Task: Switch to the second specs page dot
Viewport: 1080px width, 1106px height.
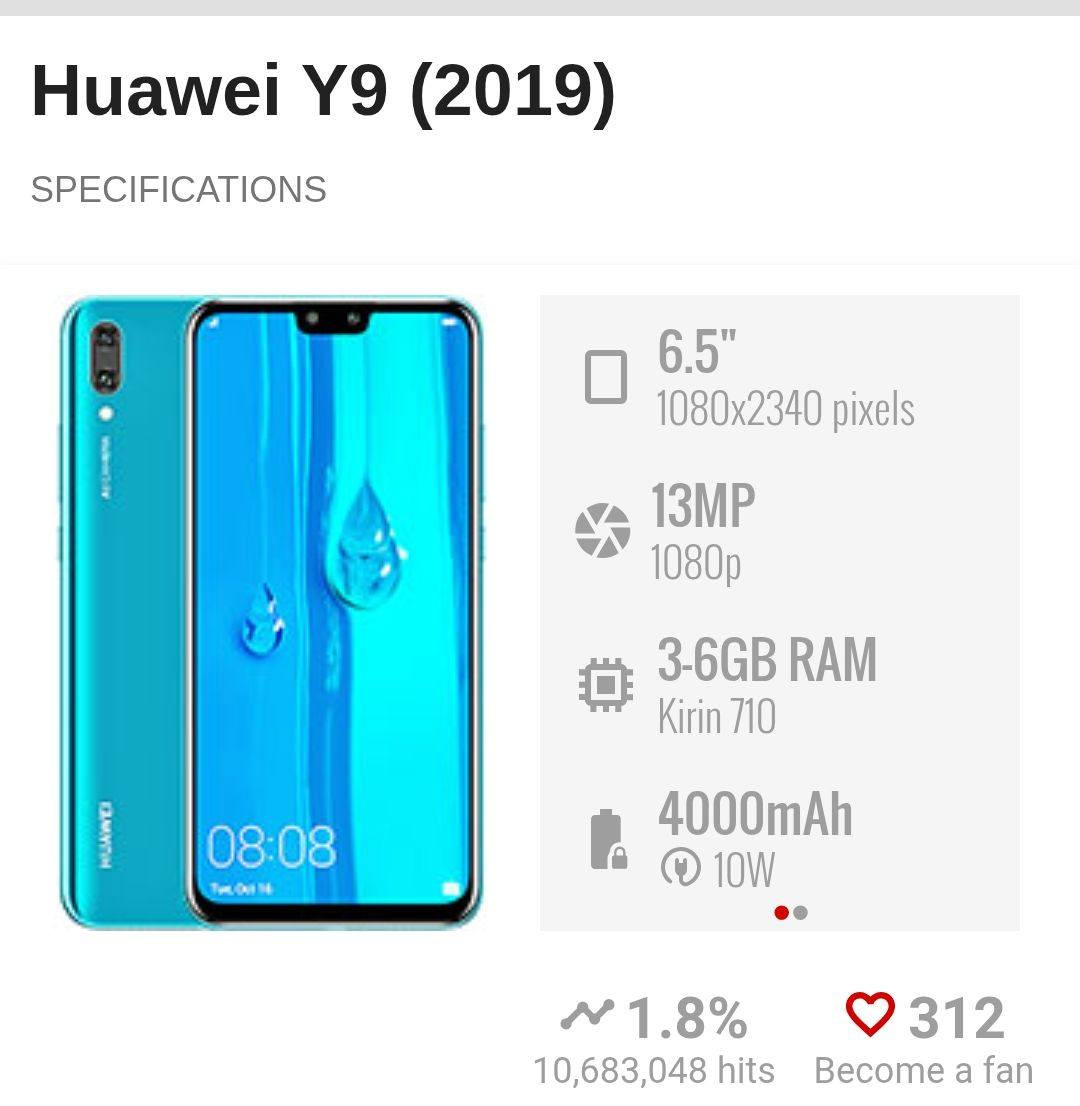Action: pyautogui.click(x=801, y=912)
